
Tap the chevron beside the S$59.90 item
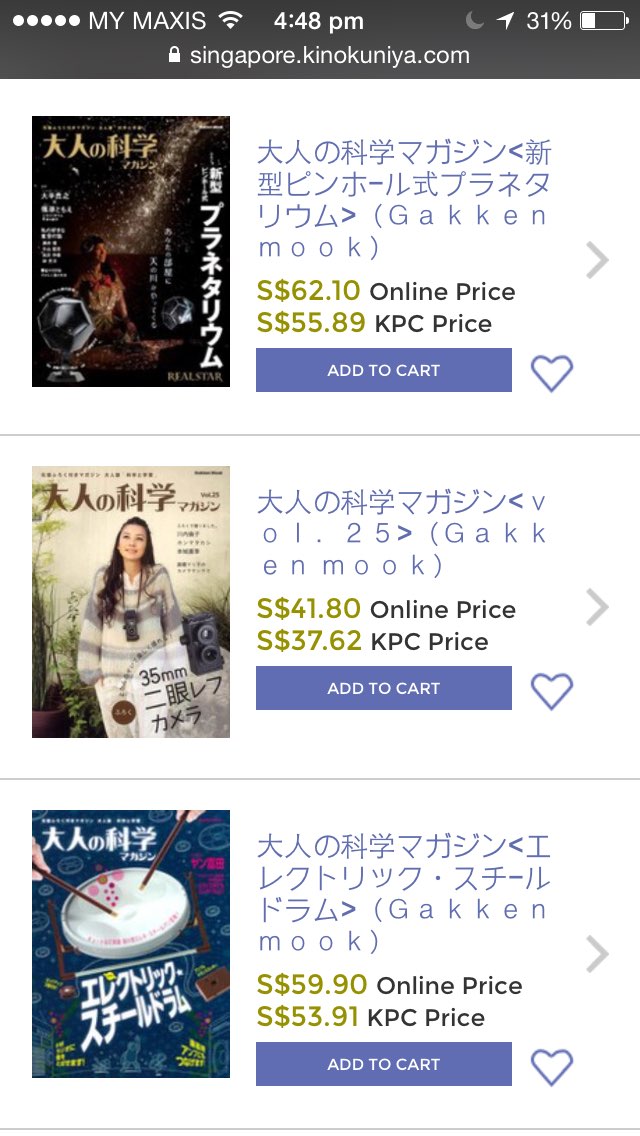point(597,954)
